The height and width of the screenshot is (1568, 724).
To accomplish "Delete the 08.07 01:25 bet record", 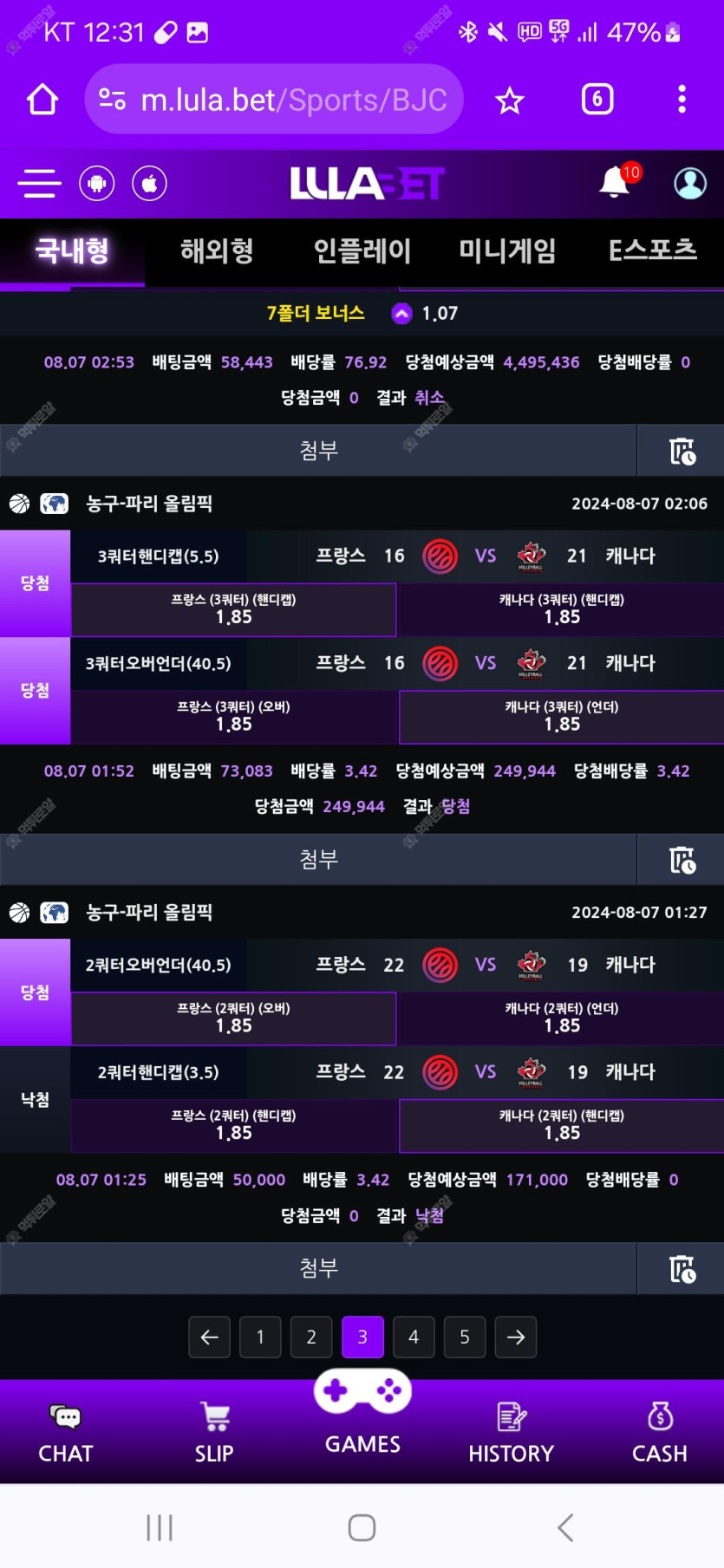I will pos(682,1269).
